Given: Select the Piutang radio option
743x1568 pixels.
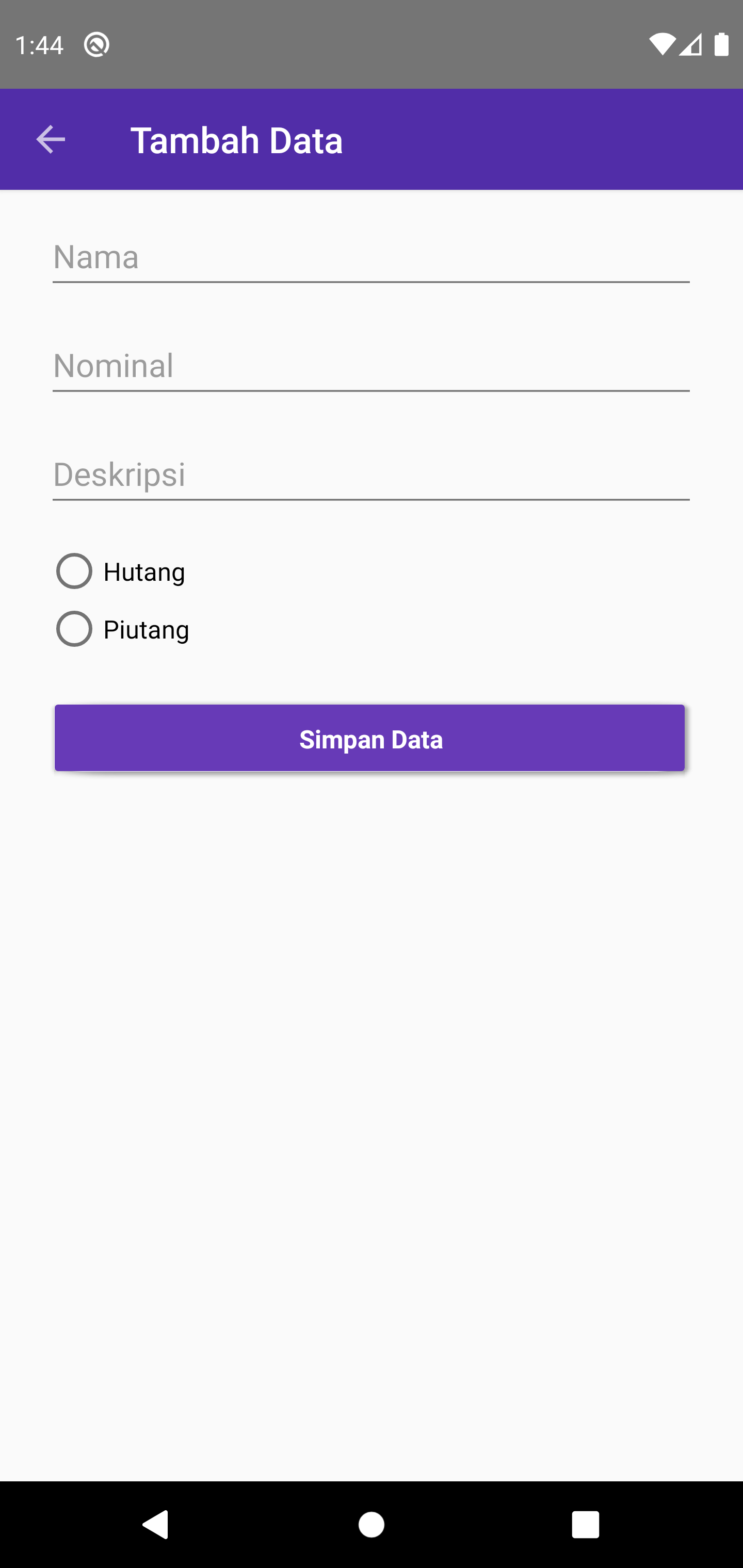Looking at the screenshot, I should [x=74, y=629].
